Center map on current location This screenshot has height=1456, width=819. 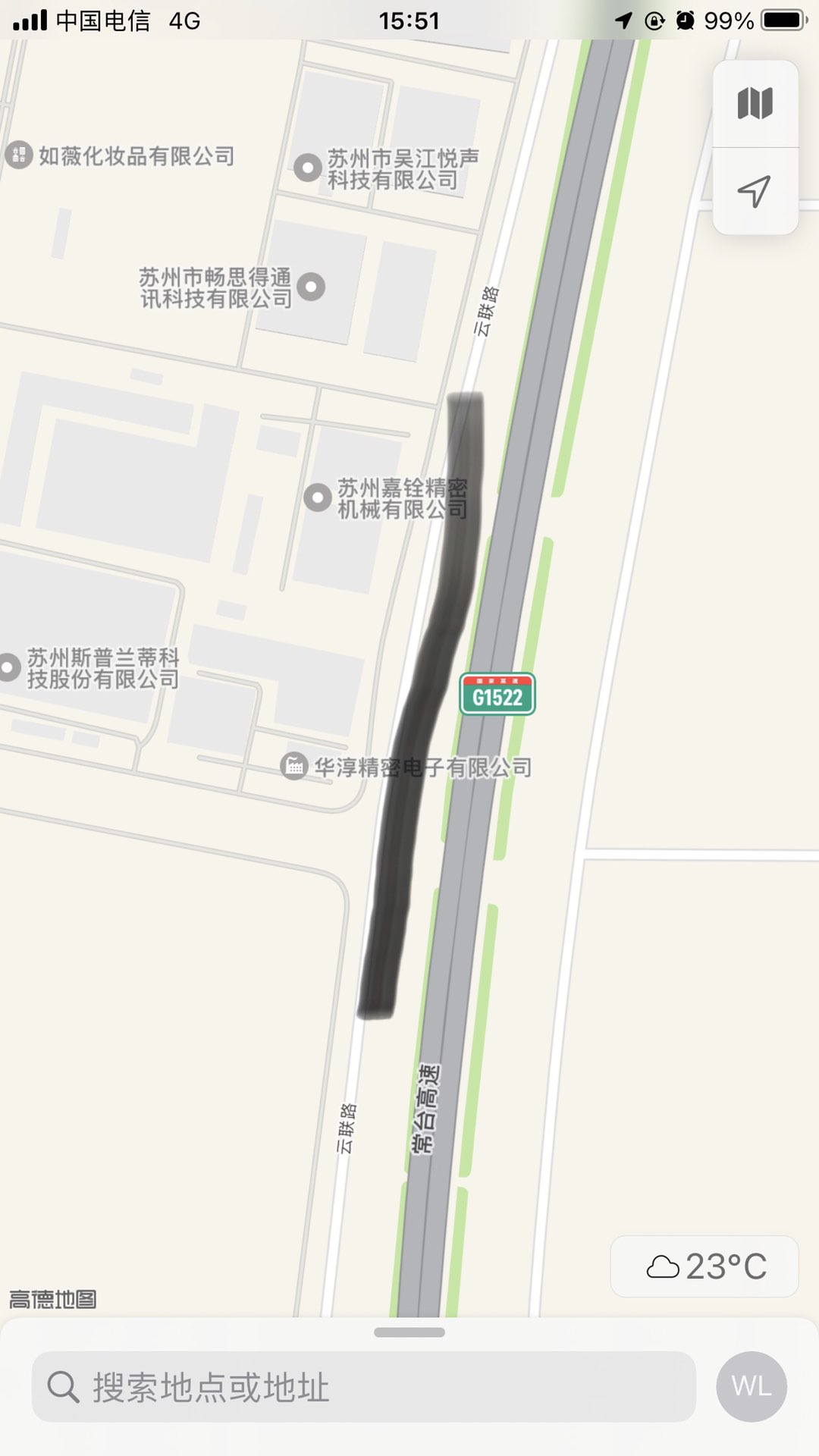coord(755,191)
